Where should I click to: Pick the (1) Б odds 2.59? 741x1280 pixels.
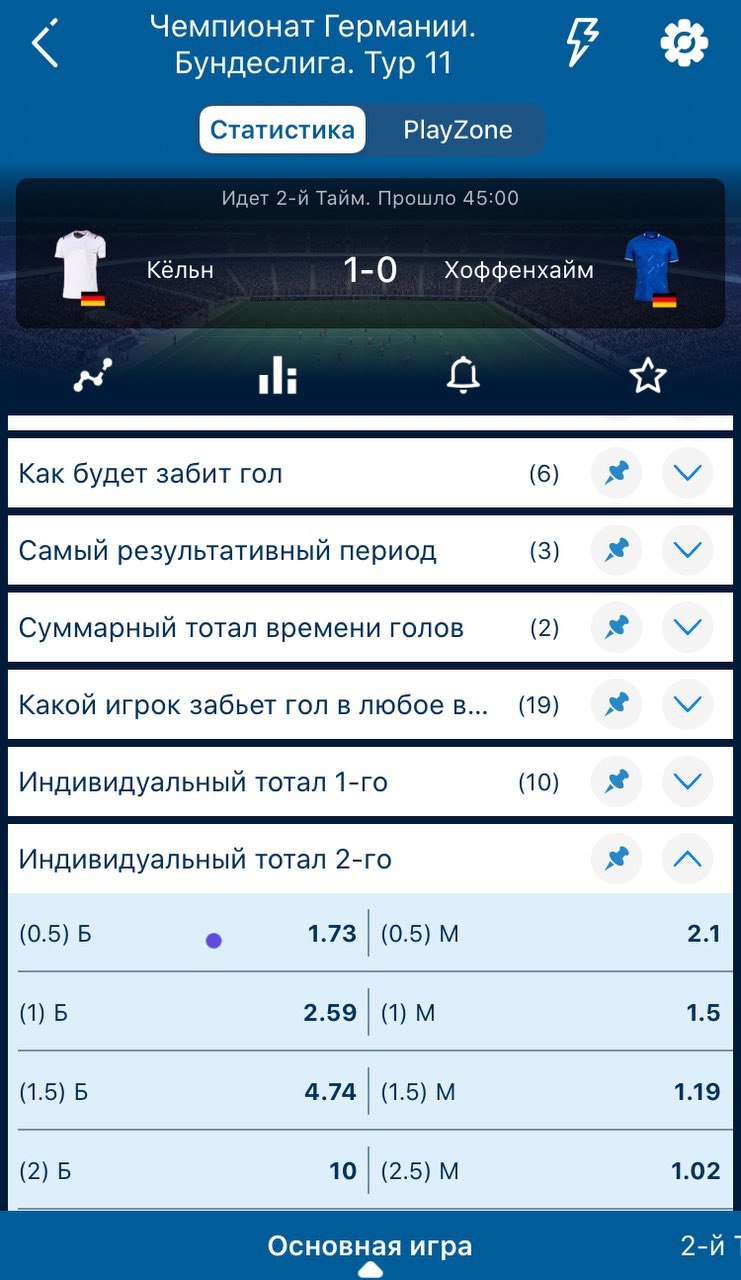(188, 1012)
